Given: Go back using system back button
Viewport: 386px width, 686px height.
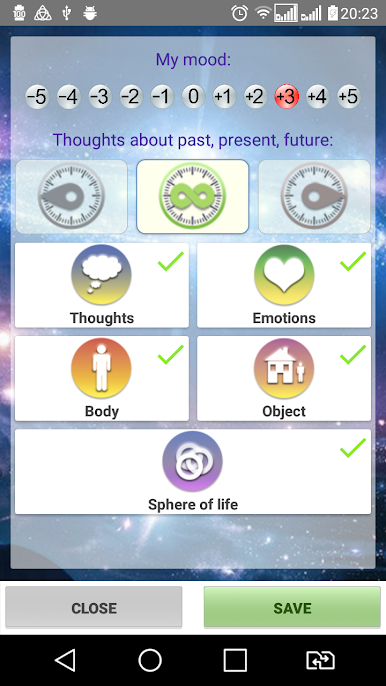Looking at the screenshot, I should click(65, 660).
